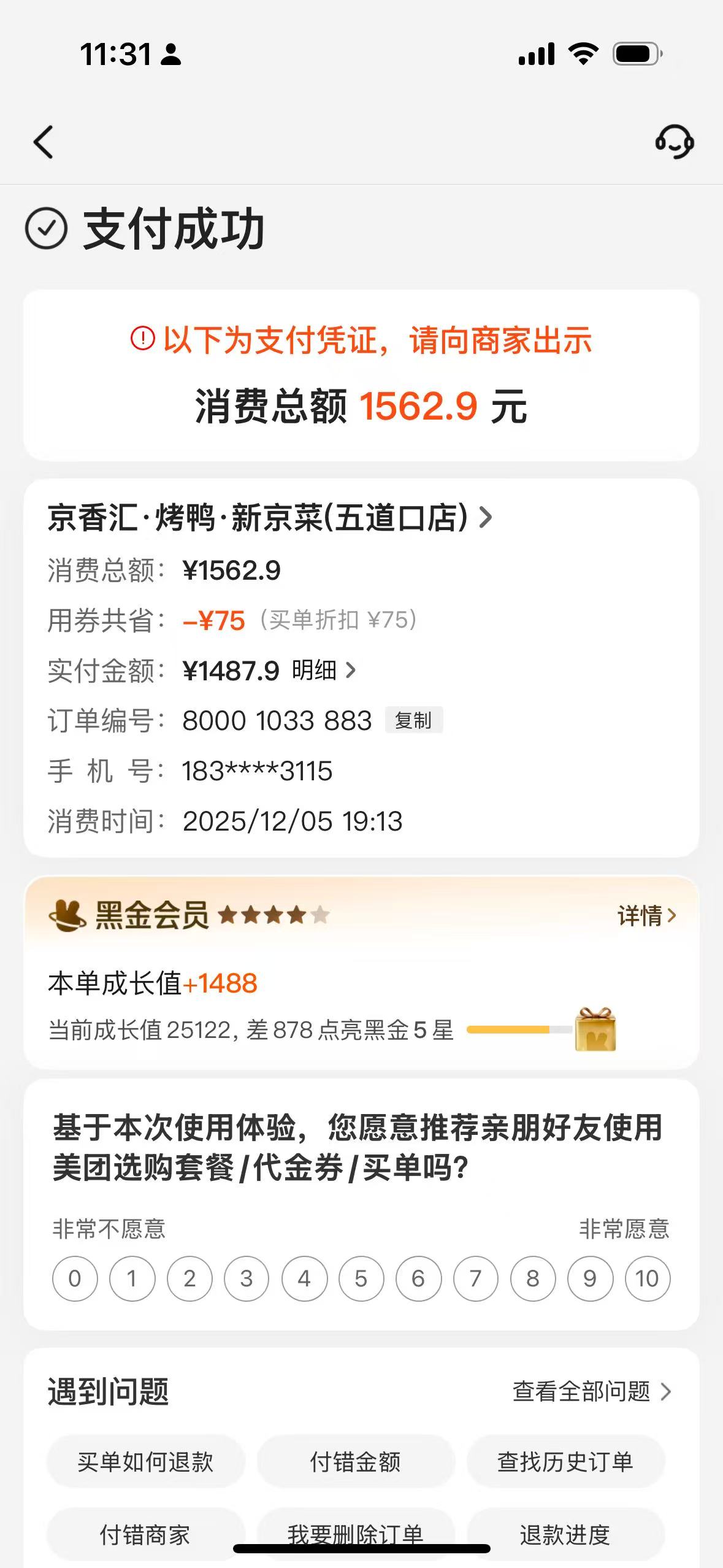View 明细 of the paid amount
The image size is (723, 1568).
pos(323,671)
